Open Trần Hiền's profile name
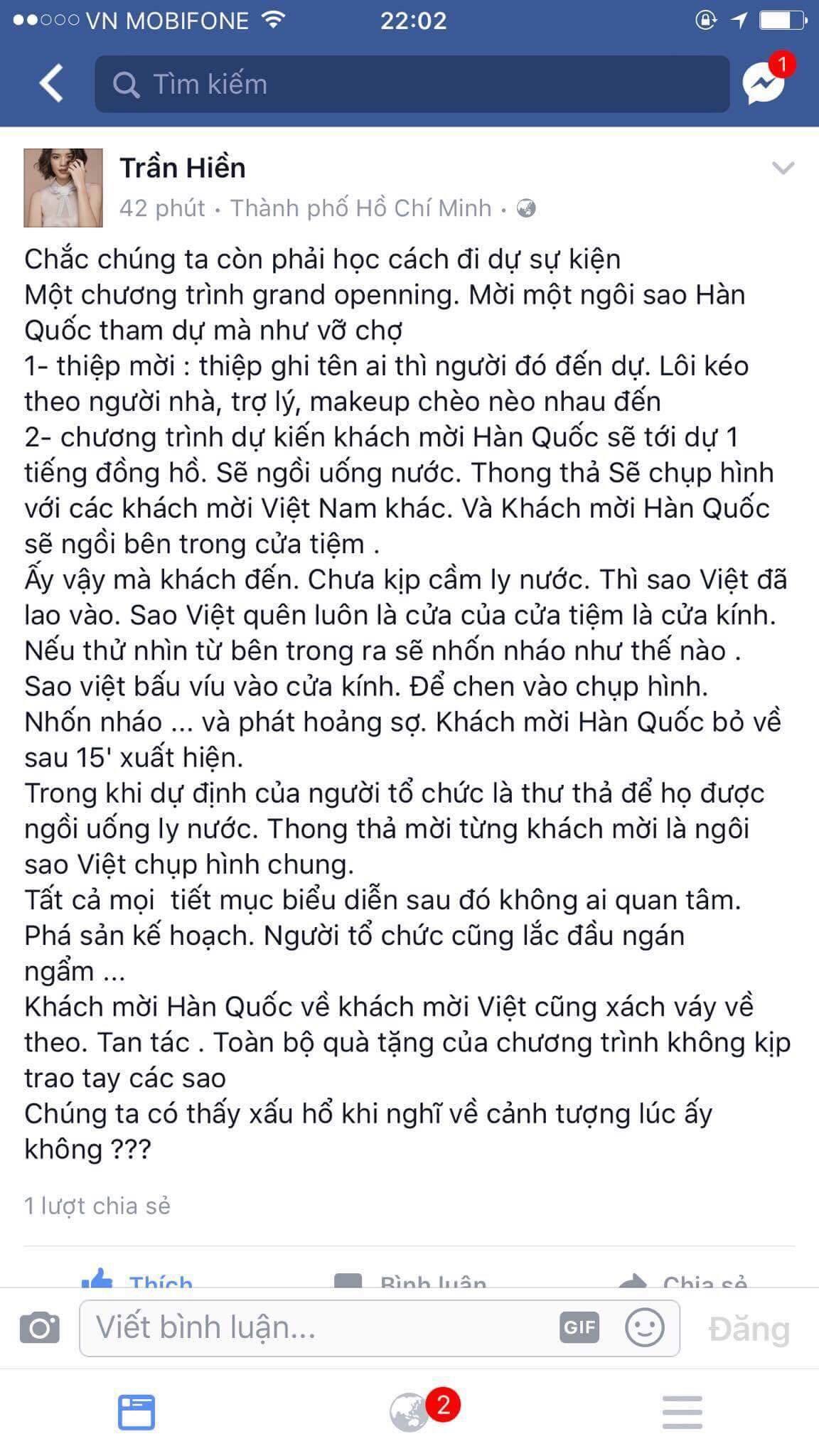This screenshot has width=819, height=1456. click(182, 168)
